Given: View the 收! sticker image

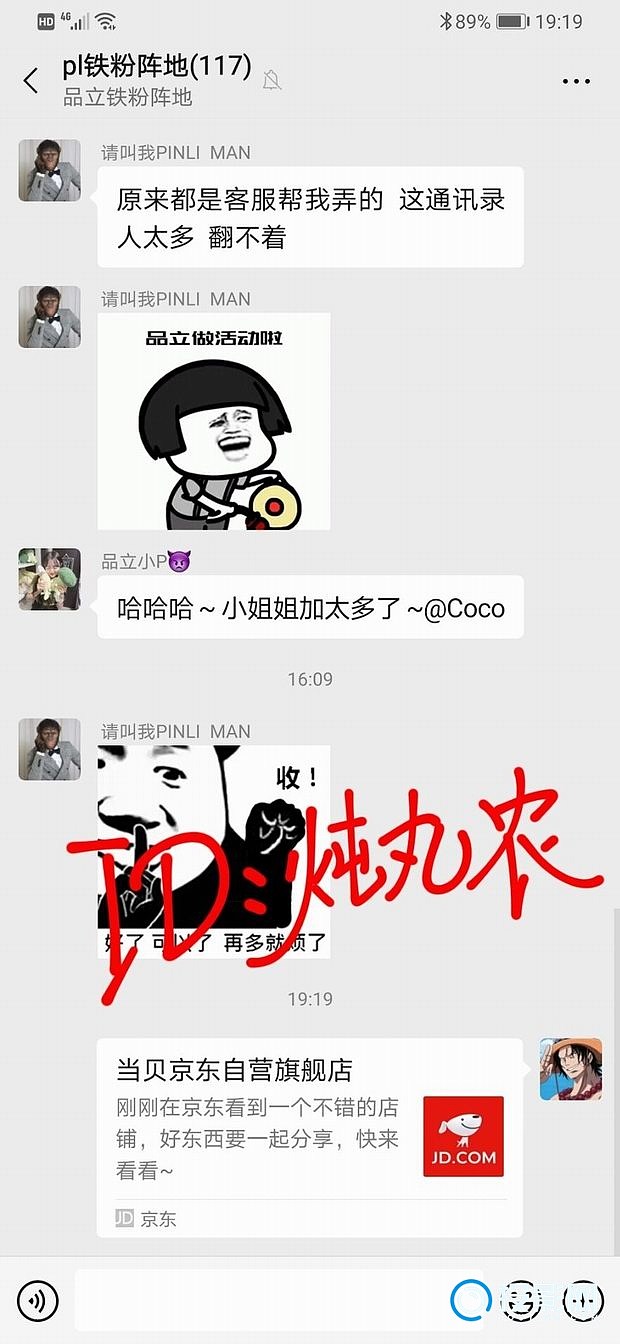Looking at the screenshot, I should [214, 851].
